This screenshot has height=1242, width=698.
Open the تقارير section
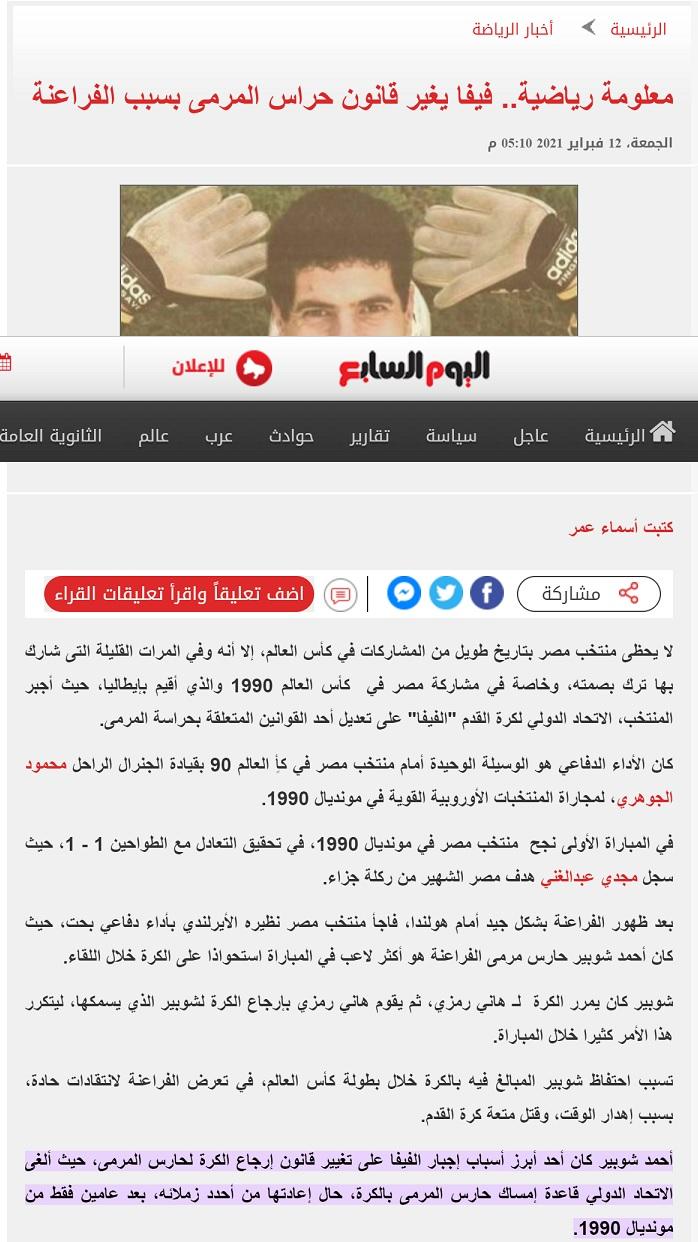click(x=369, y=436)
